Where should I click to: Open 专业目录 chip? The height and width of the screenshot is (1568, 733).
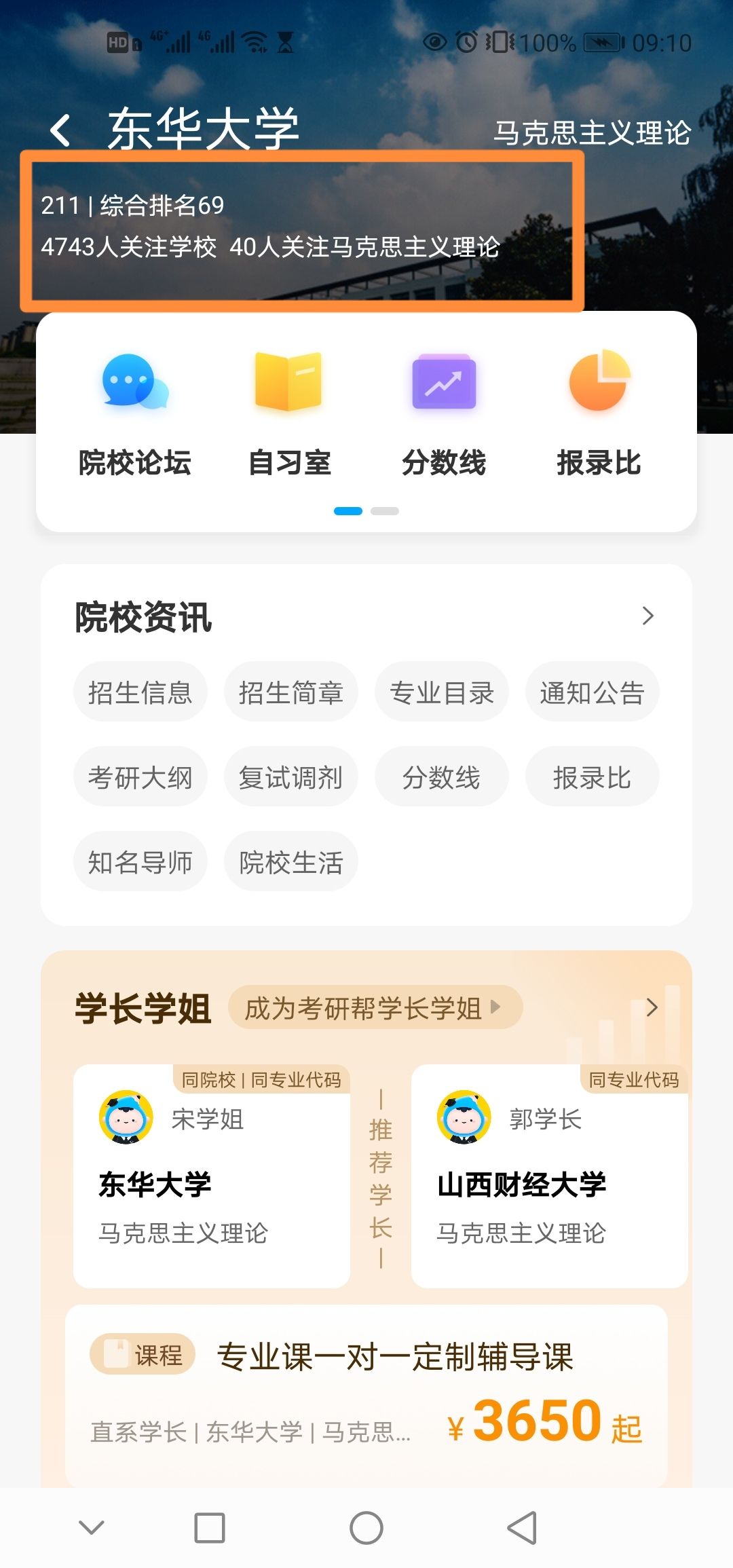tap(442, 692)
